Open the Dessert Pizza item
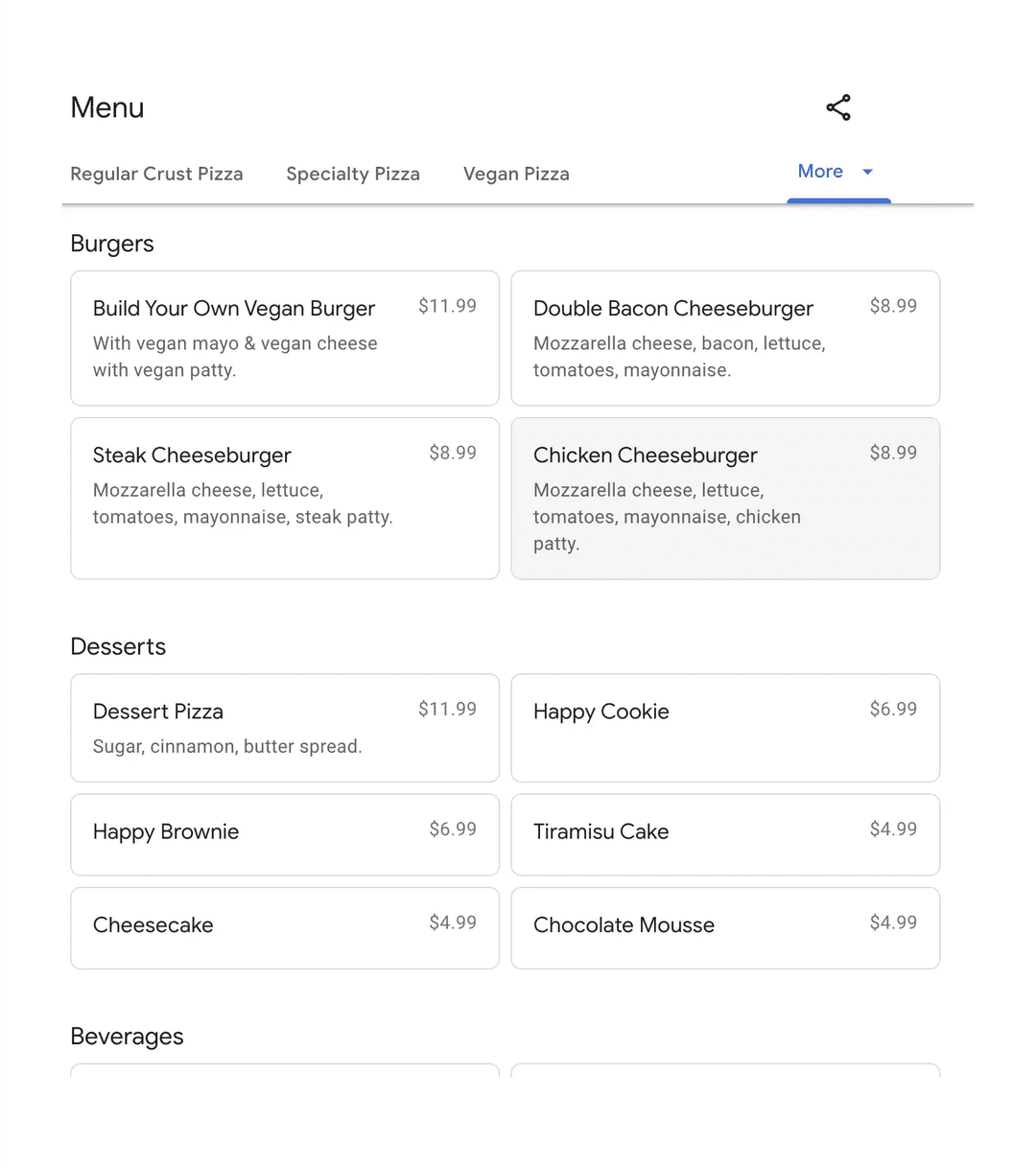 (284, 727)
